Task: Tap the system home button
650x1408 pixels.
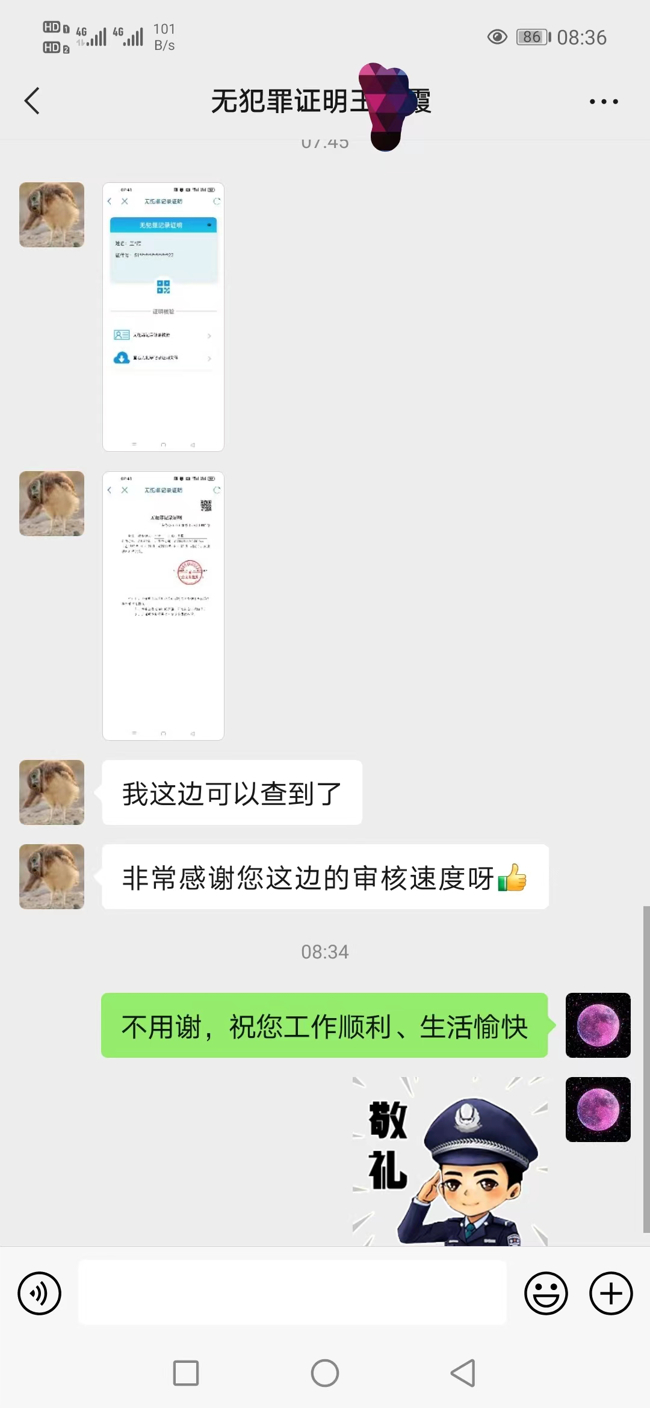Action: pyautogui.click(x=325, y=1373)
